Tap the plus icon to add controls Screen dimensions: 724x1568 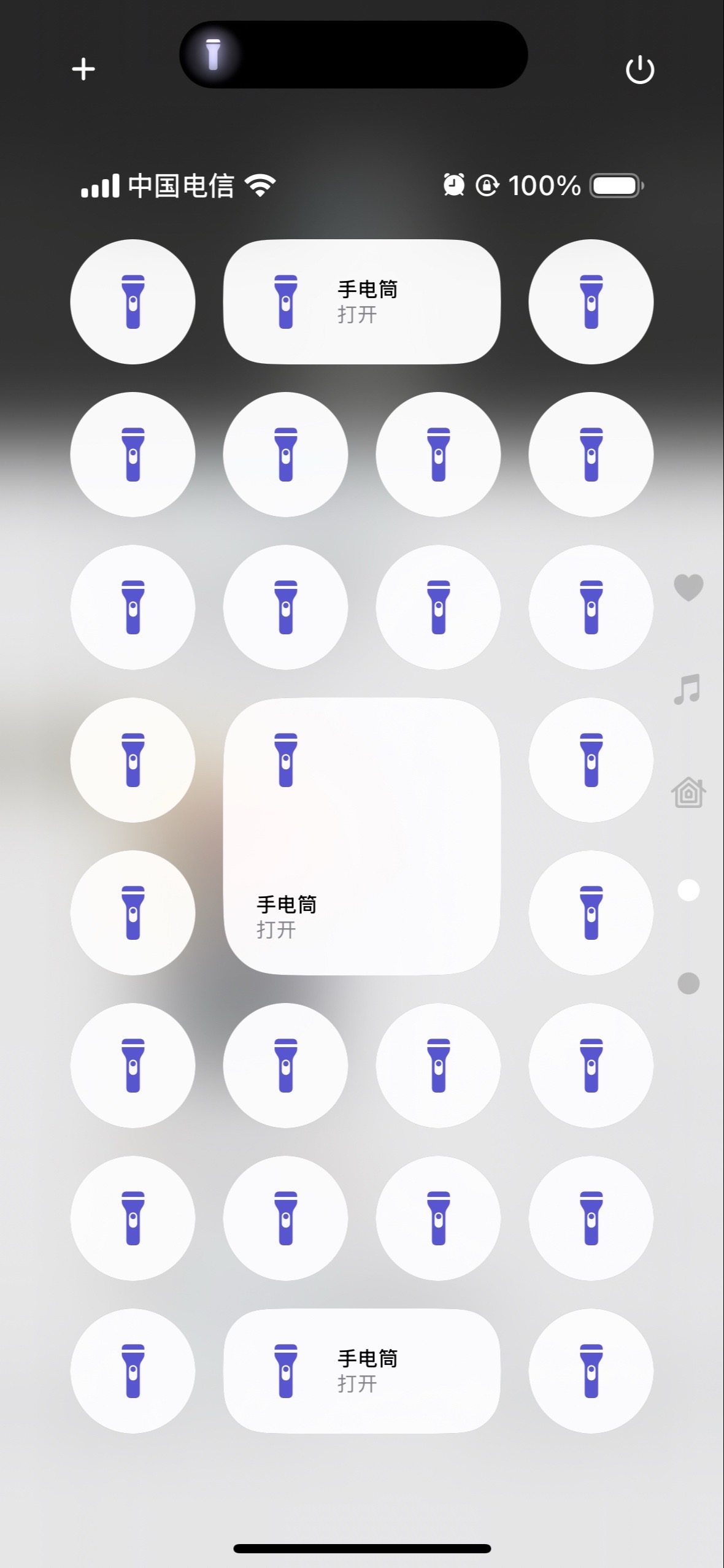pos(83,69)
